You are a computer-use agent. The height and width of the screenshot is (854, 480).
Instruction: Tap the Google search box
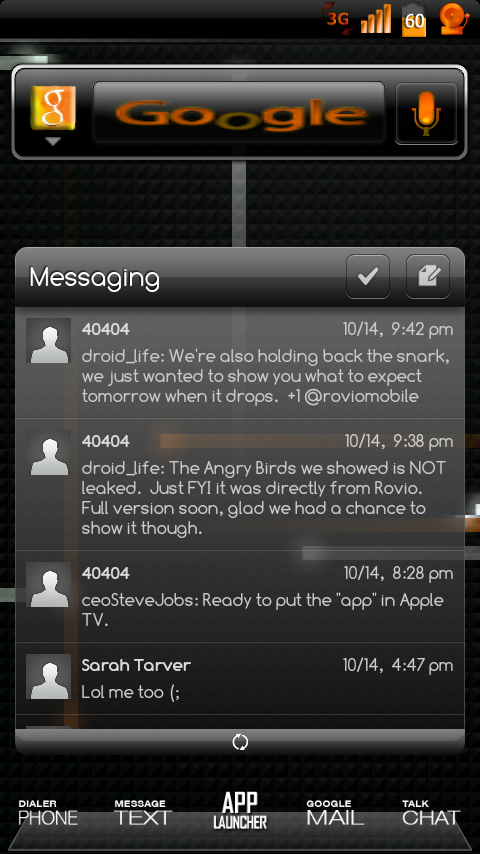pos(239,112)
